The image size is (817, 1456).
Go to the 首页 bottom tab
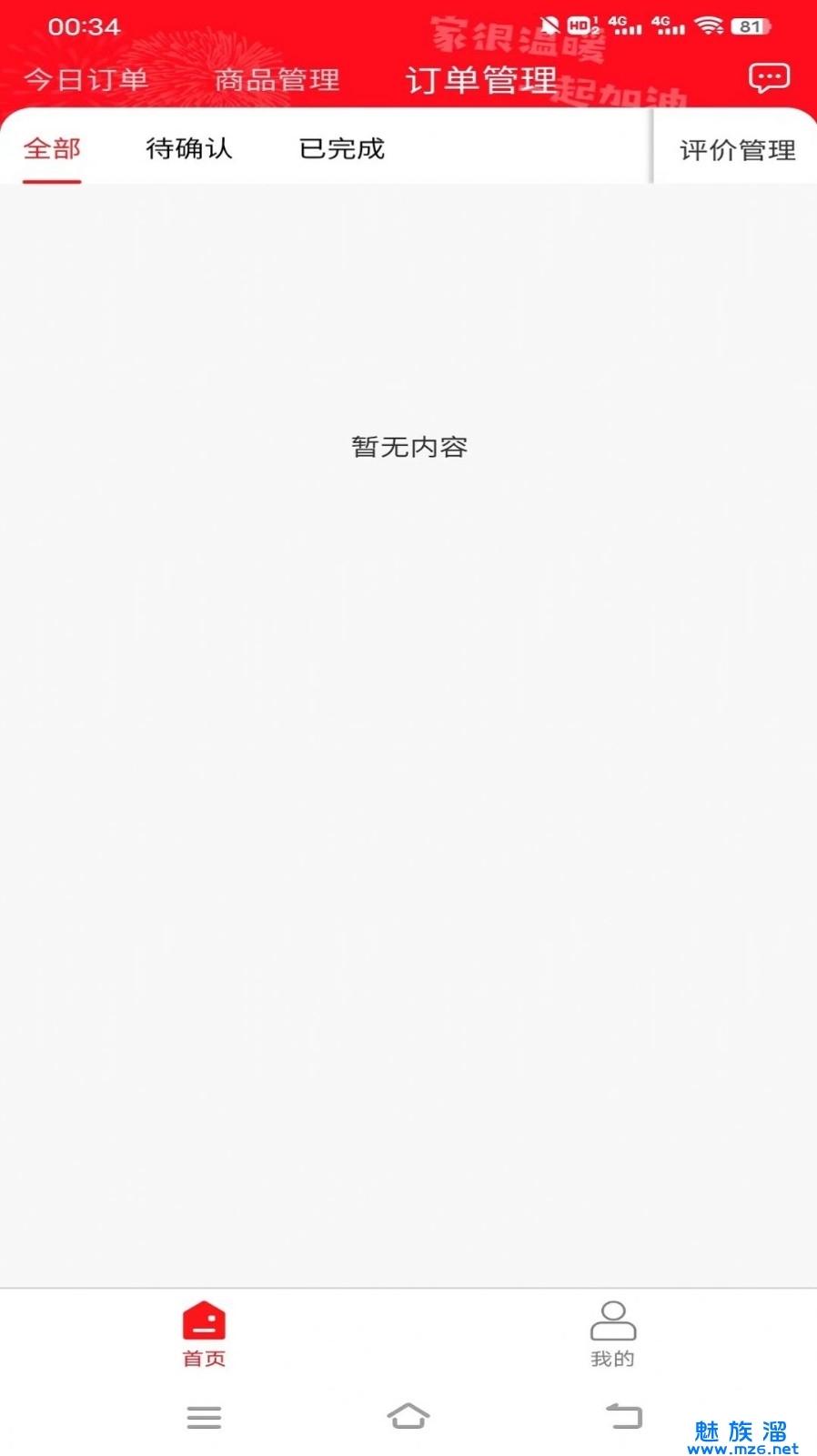(x=204, y=1334)
